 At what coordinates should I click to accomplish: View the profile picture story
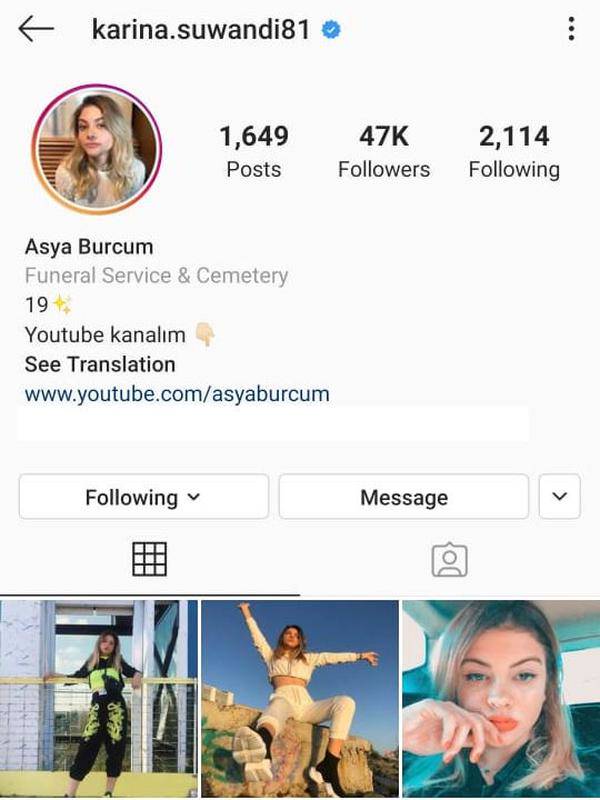(97, 149)
